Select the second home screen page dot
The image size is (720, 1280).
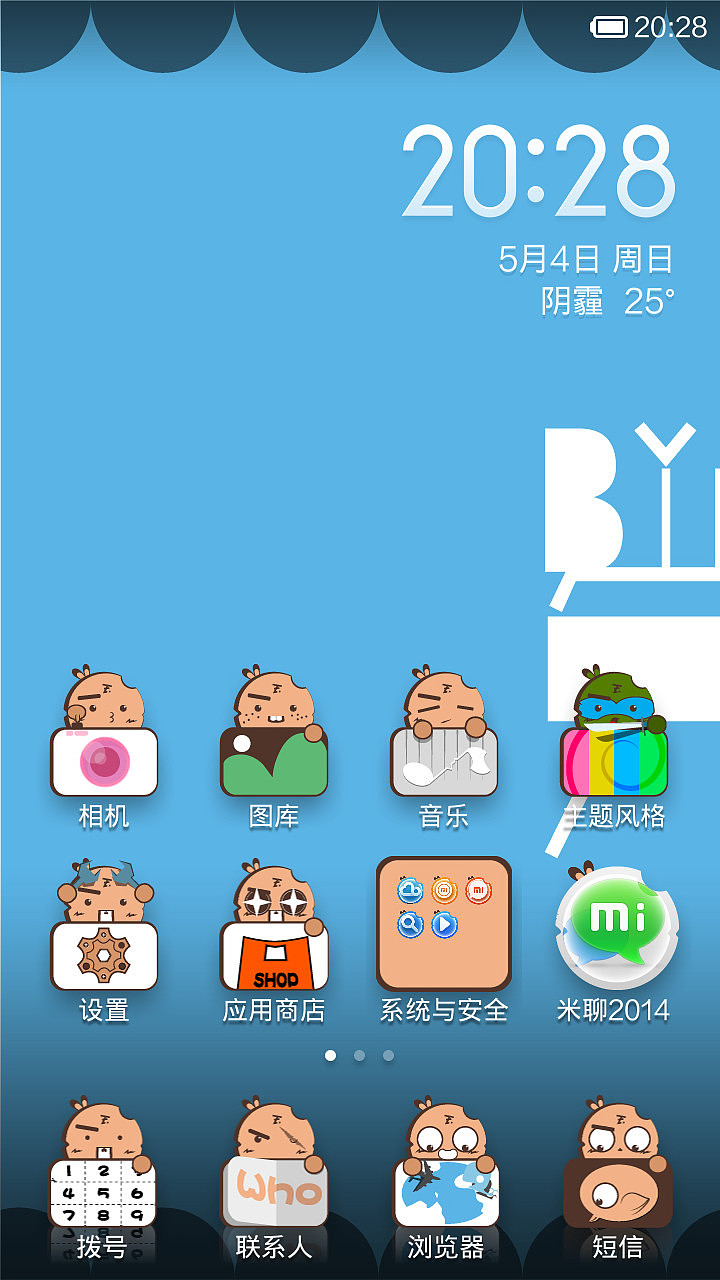point(359,1055)
